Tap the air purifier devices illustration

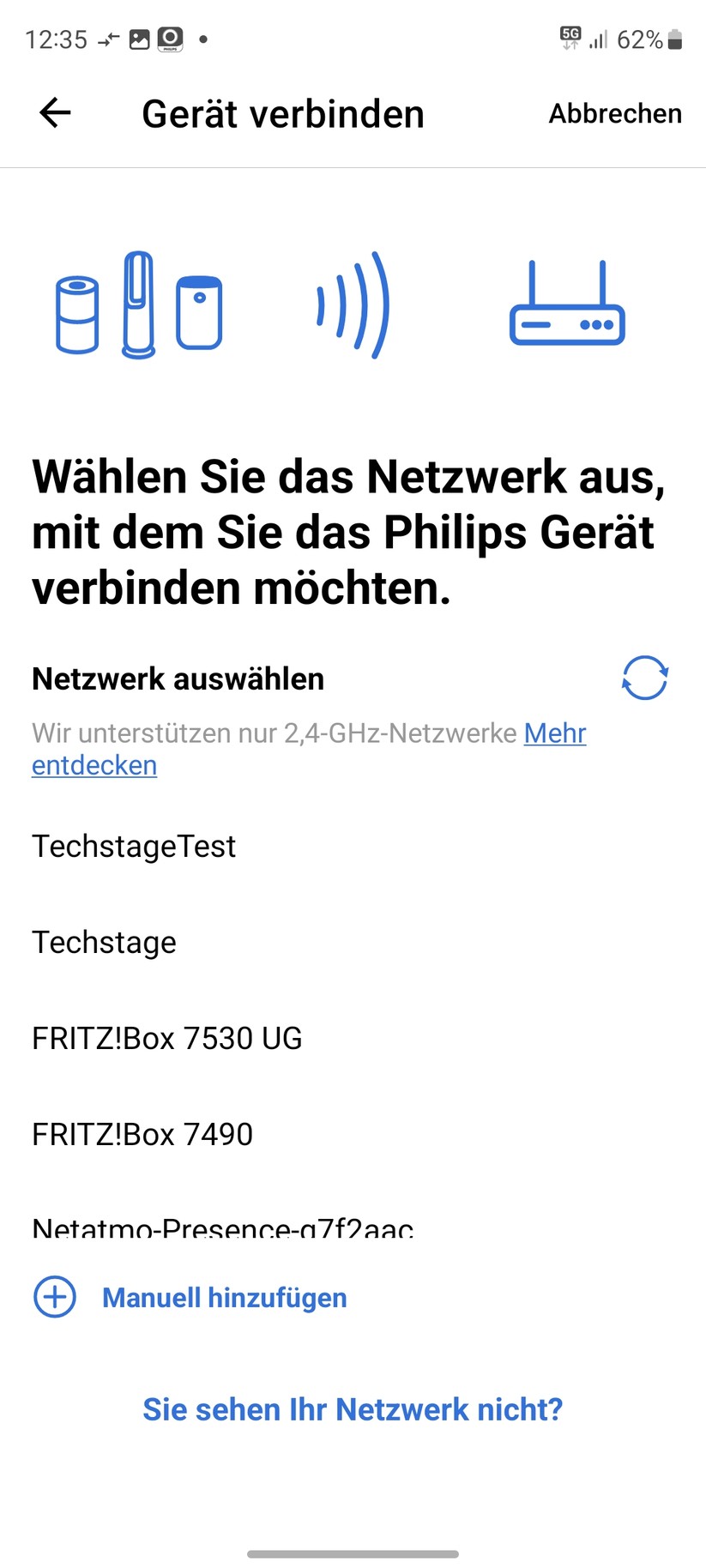coord(137,306)
